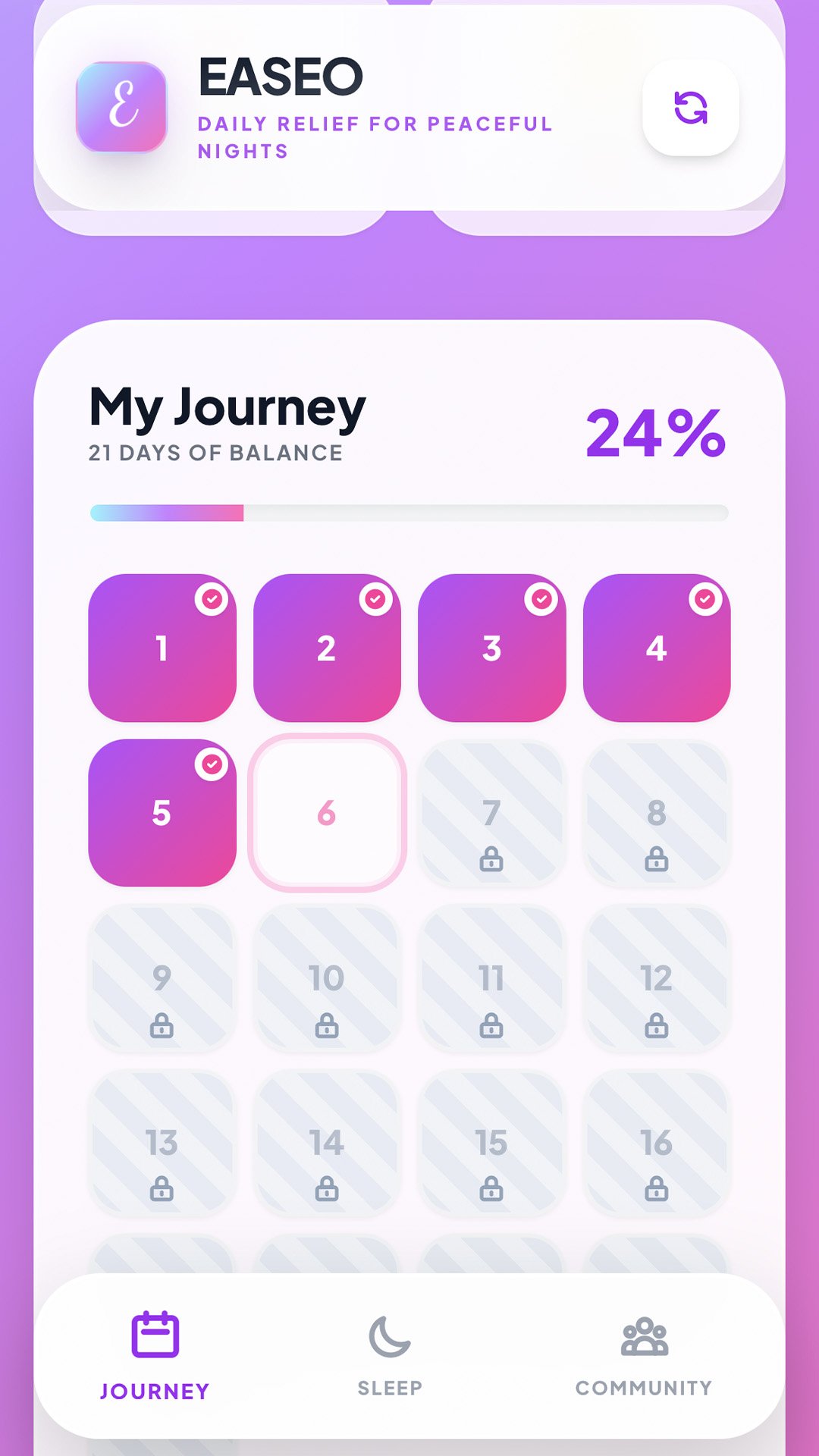Tap locked day 13 tile

tap(162, 1143)
